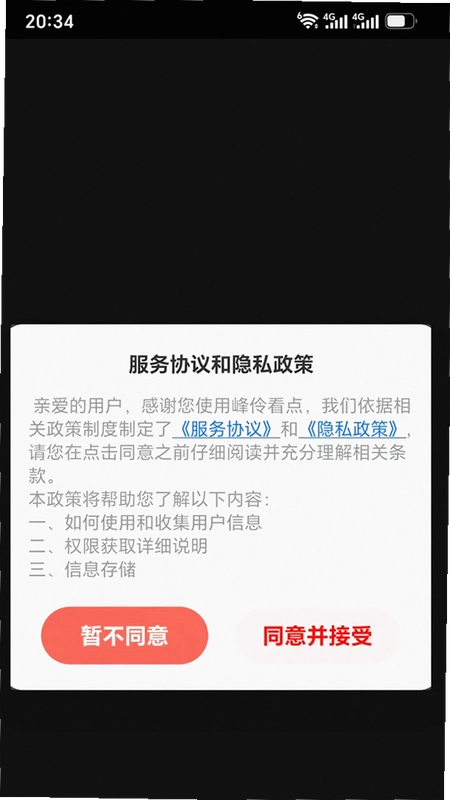Decline with the 暂不同意 button
Screen dimensions: 450x800
[124, 635]
